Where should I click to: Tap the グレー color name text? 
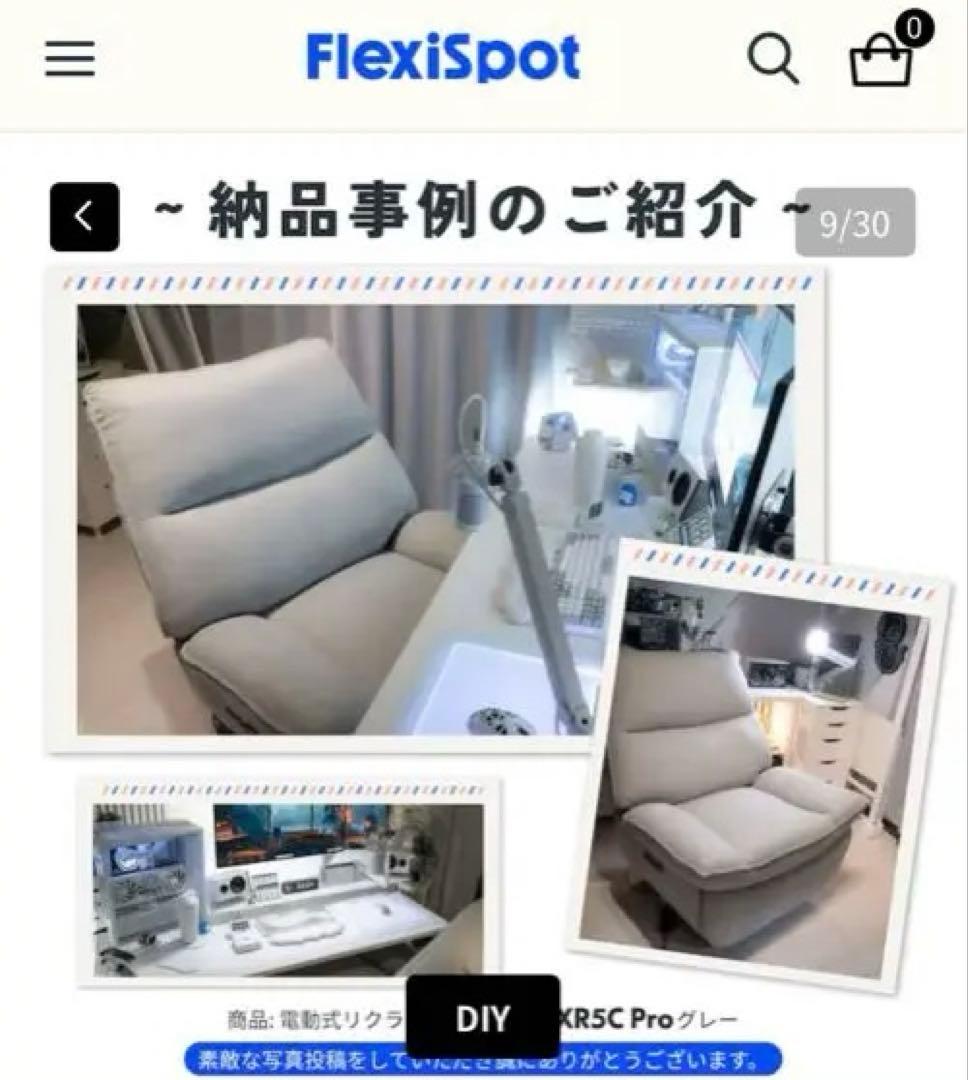708,1019
